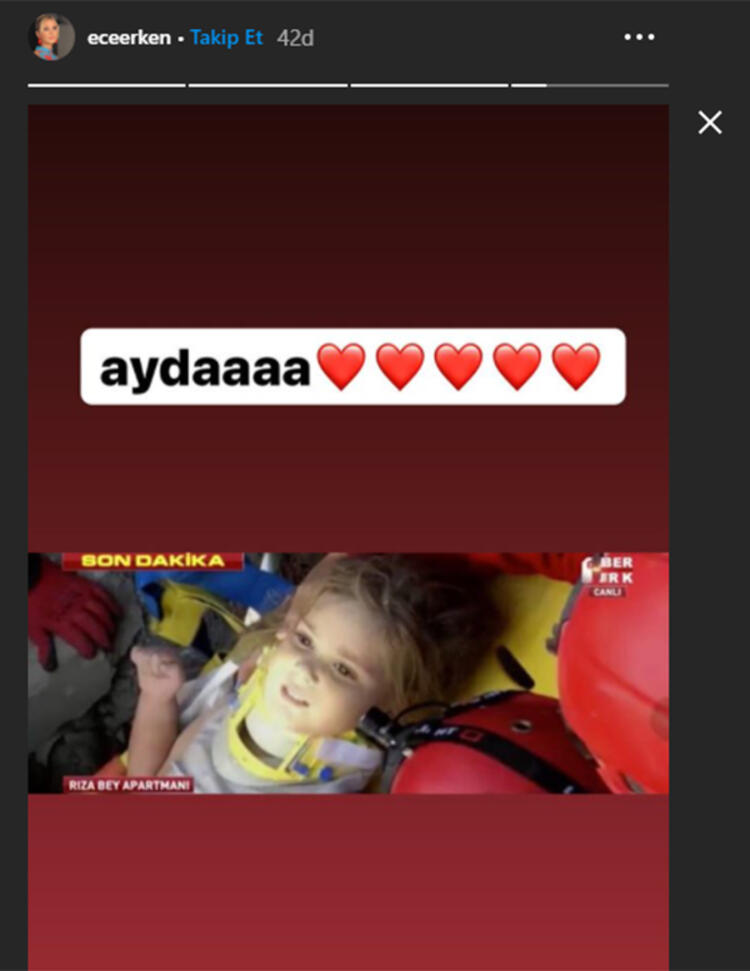This screenshot has height=971, width=750.
Task: Follow eceerken via Takip Et
Action: [x=227, y=38]
